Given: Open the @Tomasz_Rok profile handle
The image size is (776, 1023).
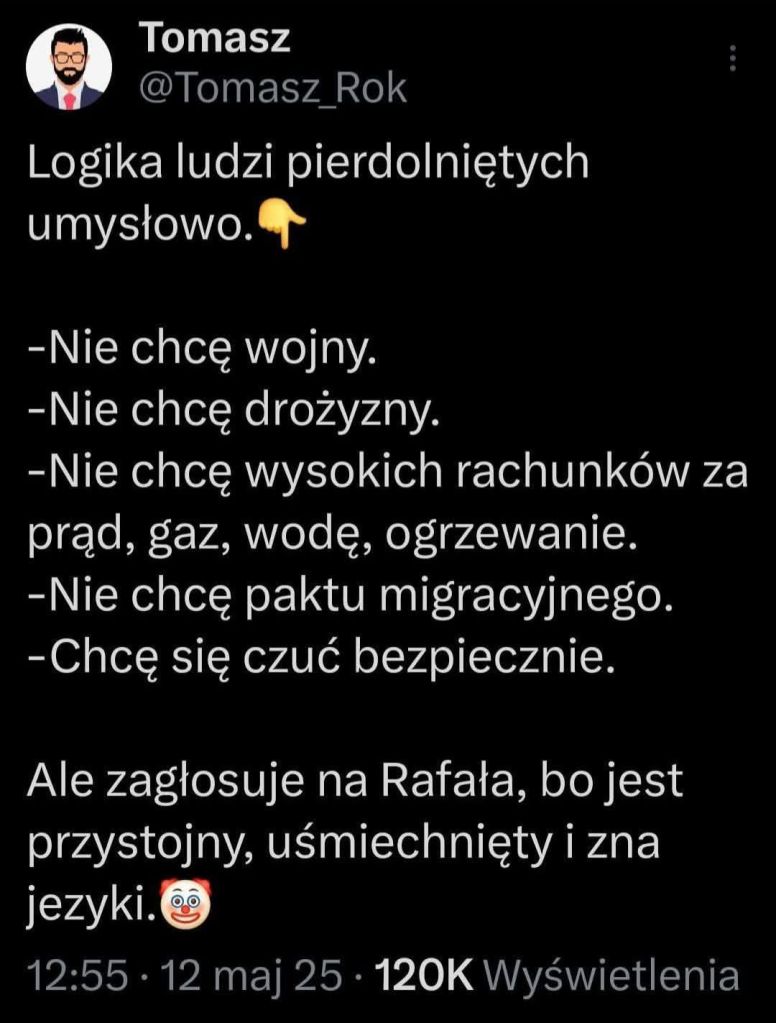Looking at the screenshot, I should point(271,89).
